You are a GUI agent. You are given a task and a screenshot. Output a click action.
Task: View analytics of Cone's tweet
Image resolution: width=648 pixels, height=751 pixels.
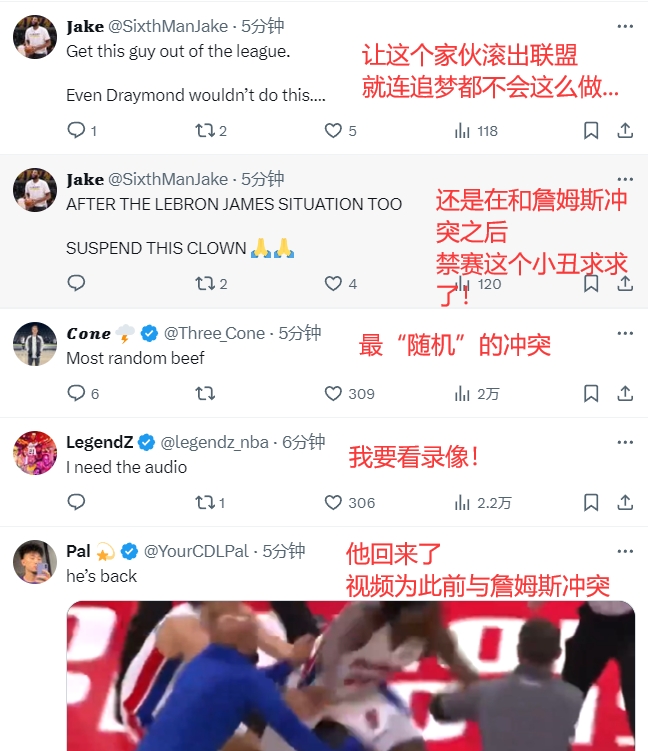(463, 394)
